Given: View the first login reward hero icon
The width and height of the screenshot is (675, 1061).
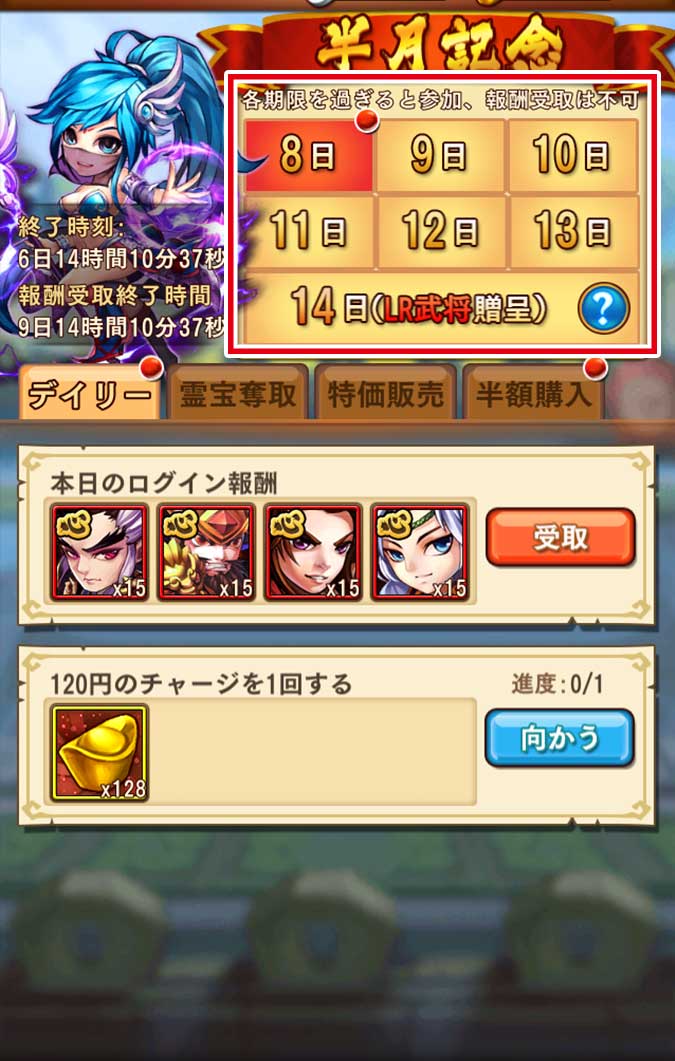Looking at the screenshot, I should point(100,553).
